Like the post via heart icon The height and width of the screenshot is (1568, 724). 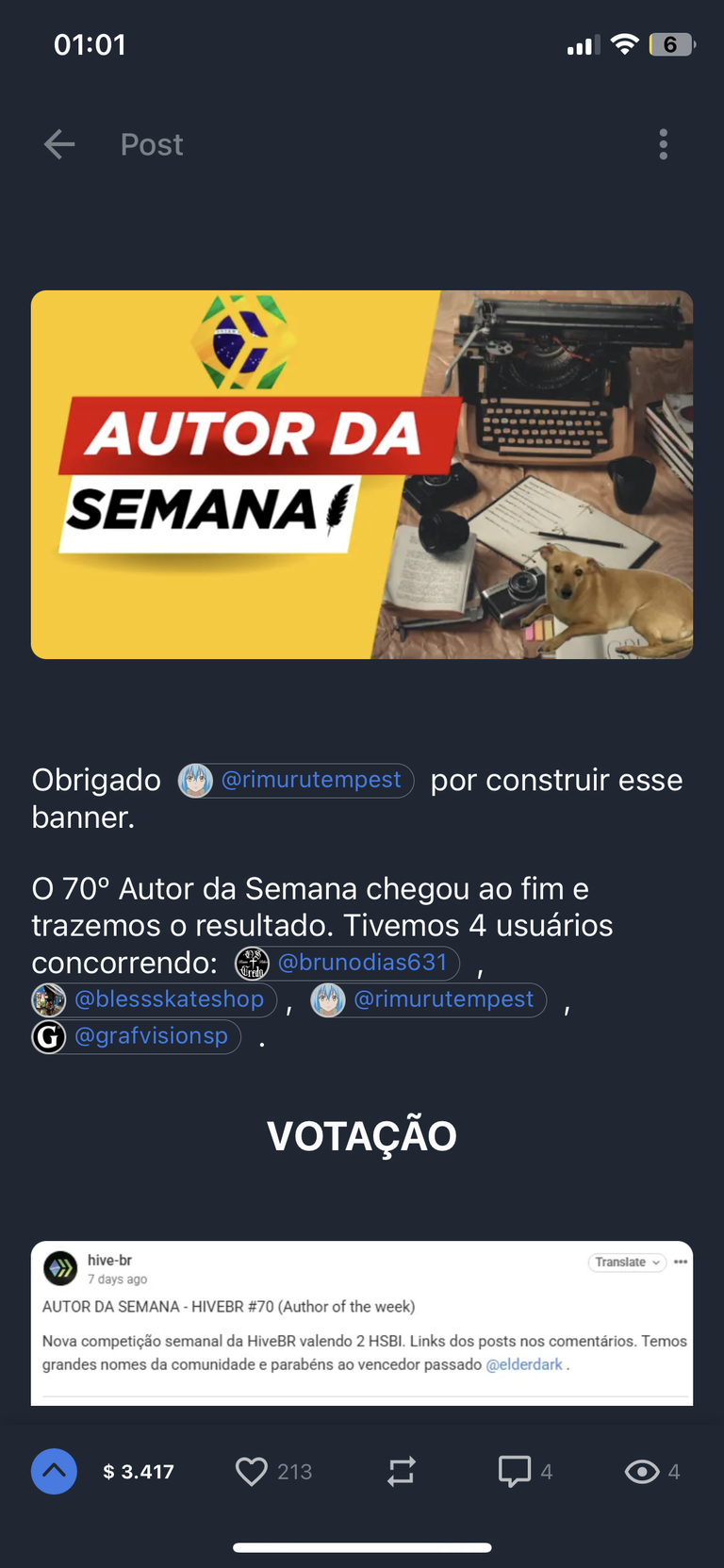(252, 1471)
